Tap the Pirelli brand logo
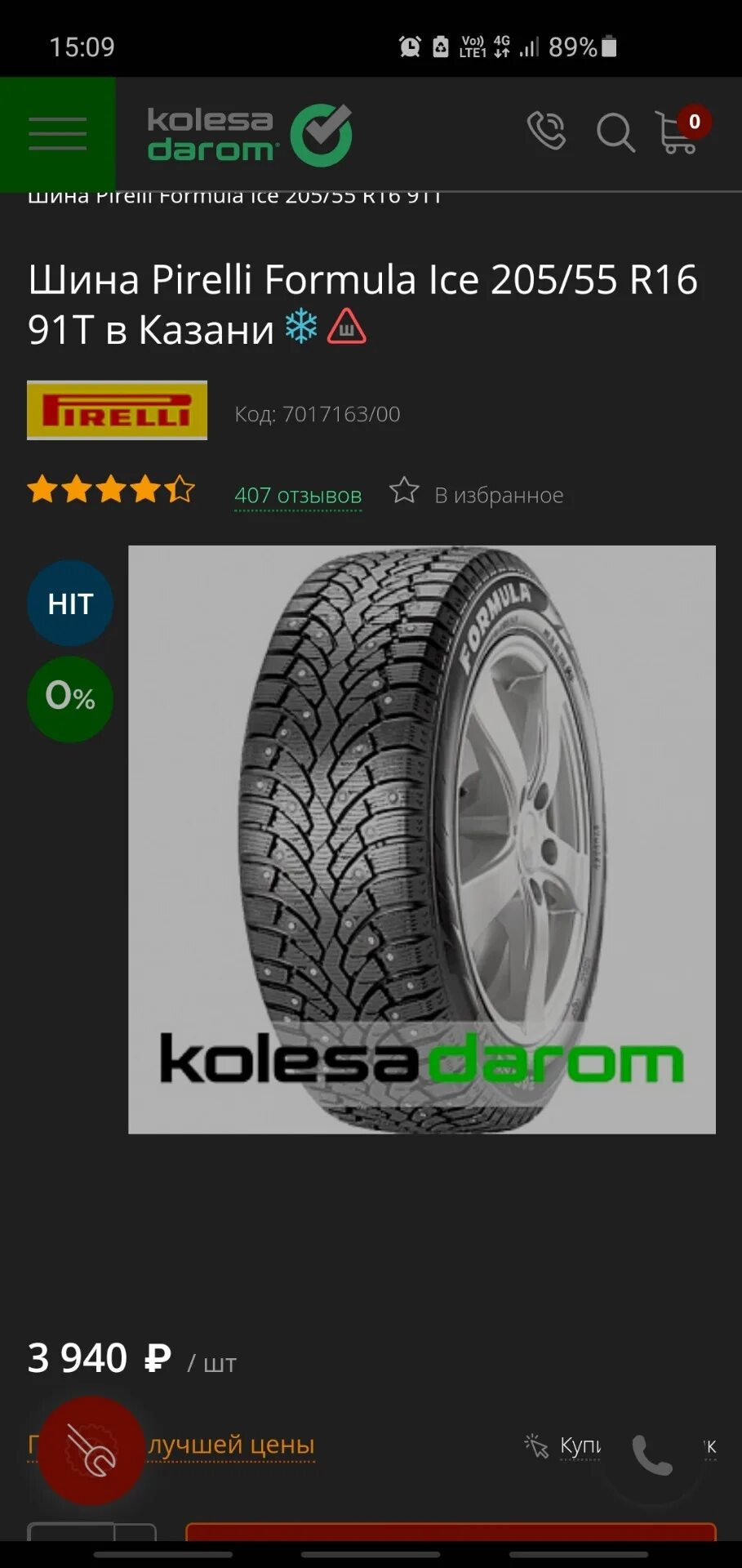This screenshot has height=1568, width=742. pos(117,410)
